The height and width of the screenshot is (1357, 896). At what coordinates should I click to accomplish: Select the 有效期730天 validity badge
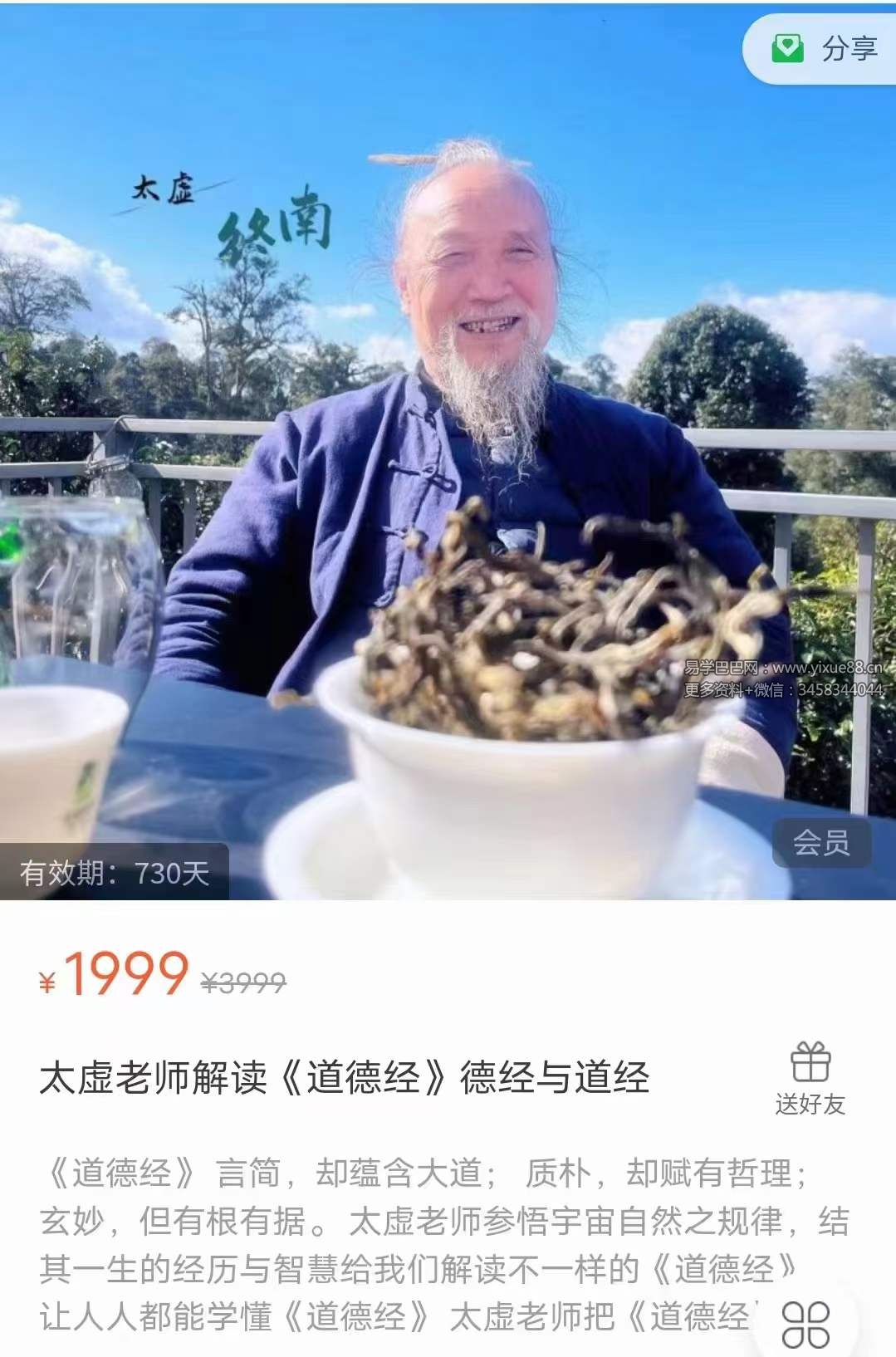116,873
